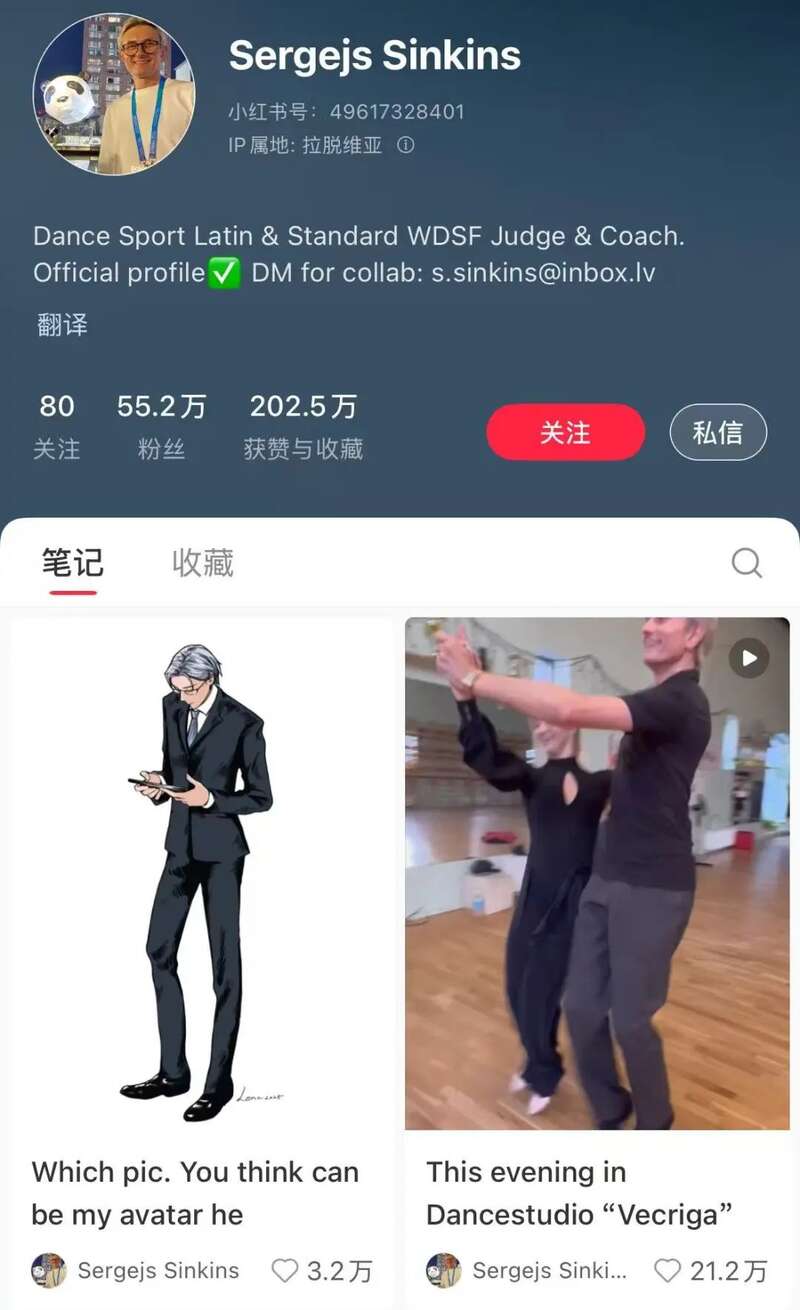The width and height of the screenshot is (800, 1310).
Task: View the 55.2万 粉丝 followers list
Action: [161, 425]
